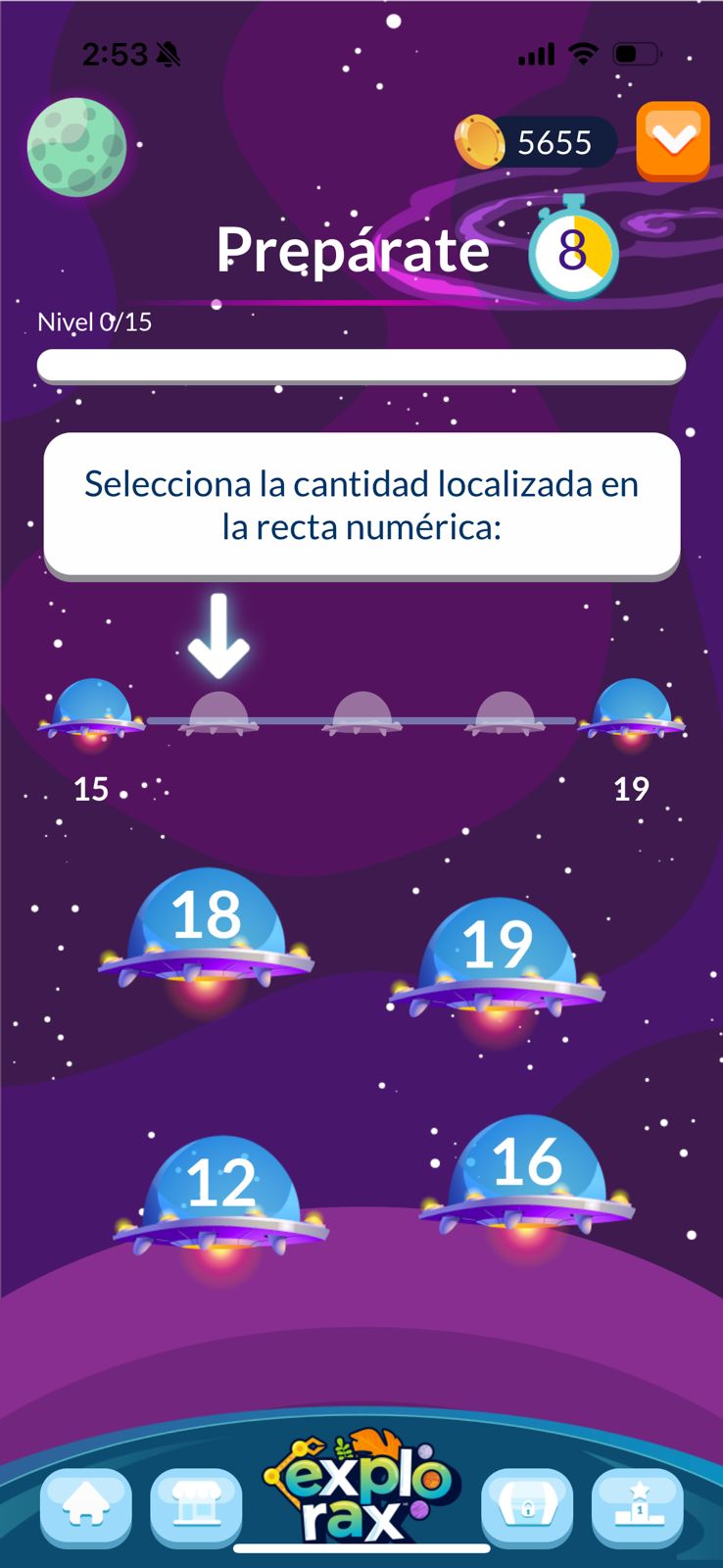Open the treasure chest rewards section
The width and height of the screenshot is (723, 1568).
[526, 1506]
